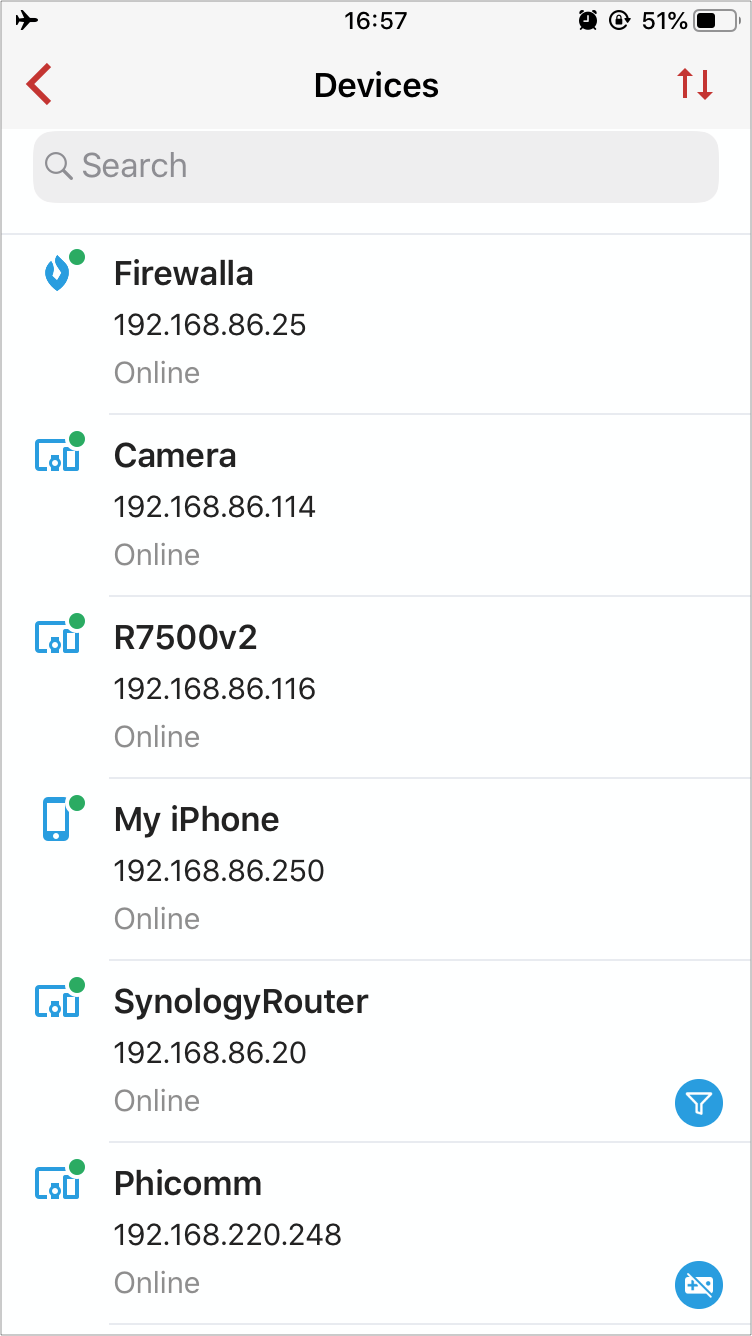Open the SynologyRouter device row

(376, 1052)
